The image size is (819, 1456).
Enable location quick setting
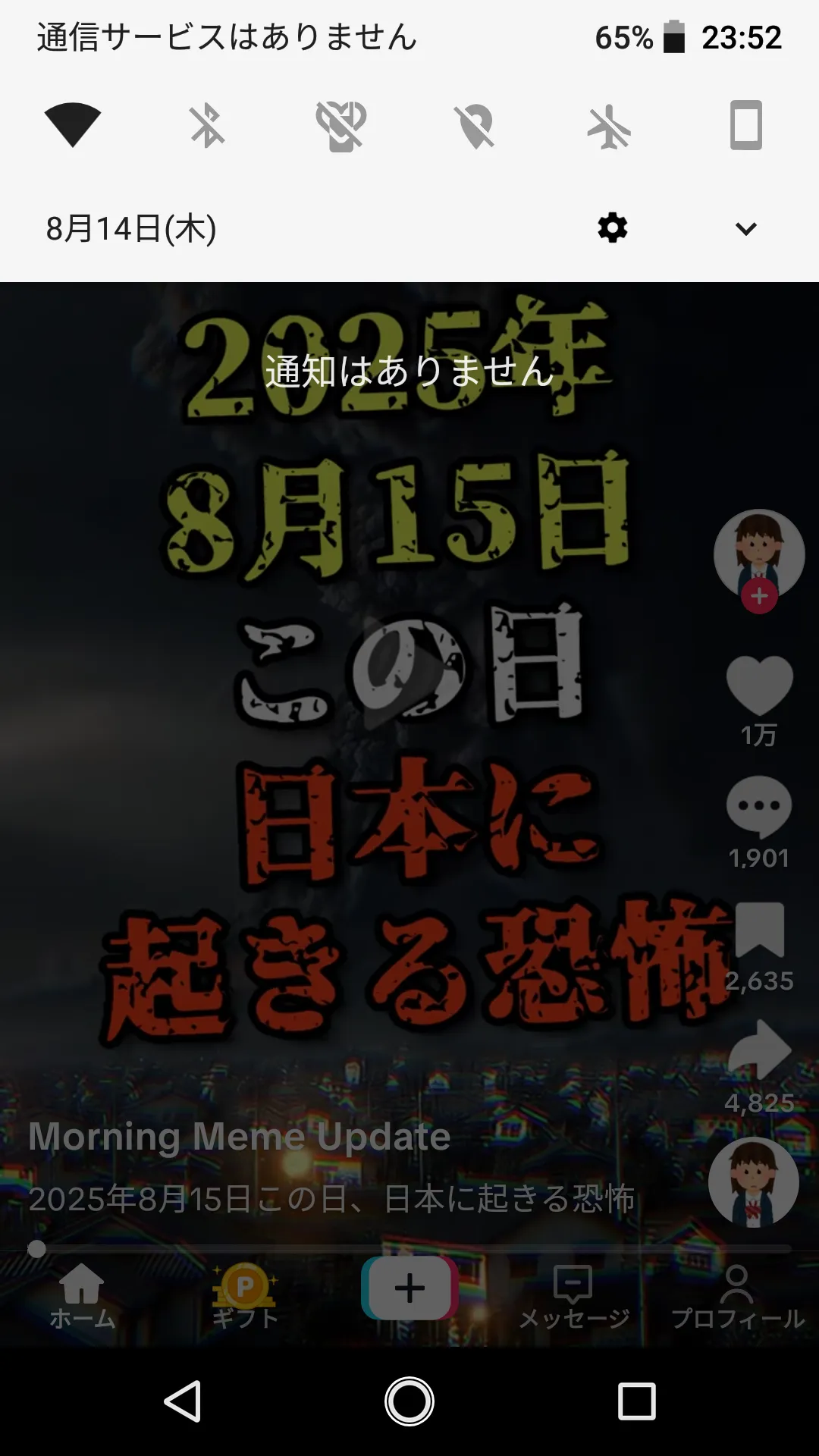click(475, 126)
